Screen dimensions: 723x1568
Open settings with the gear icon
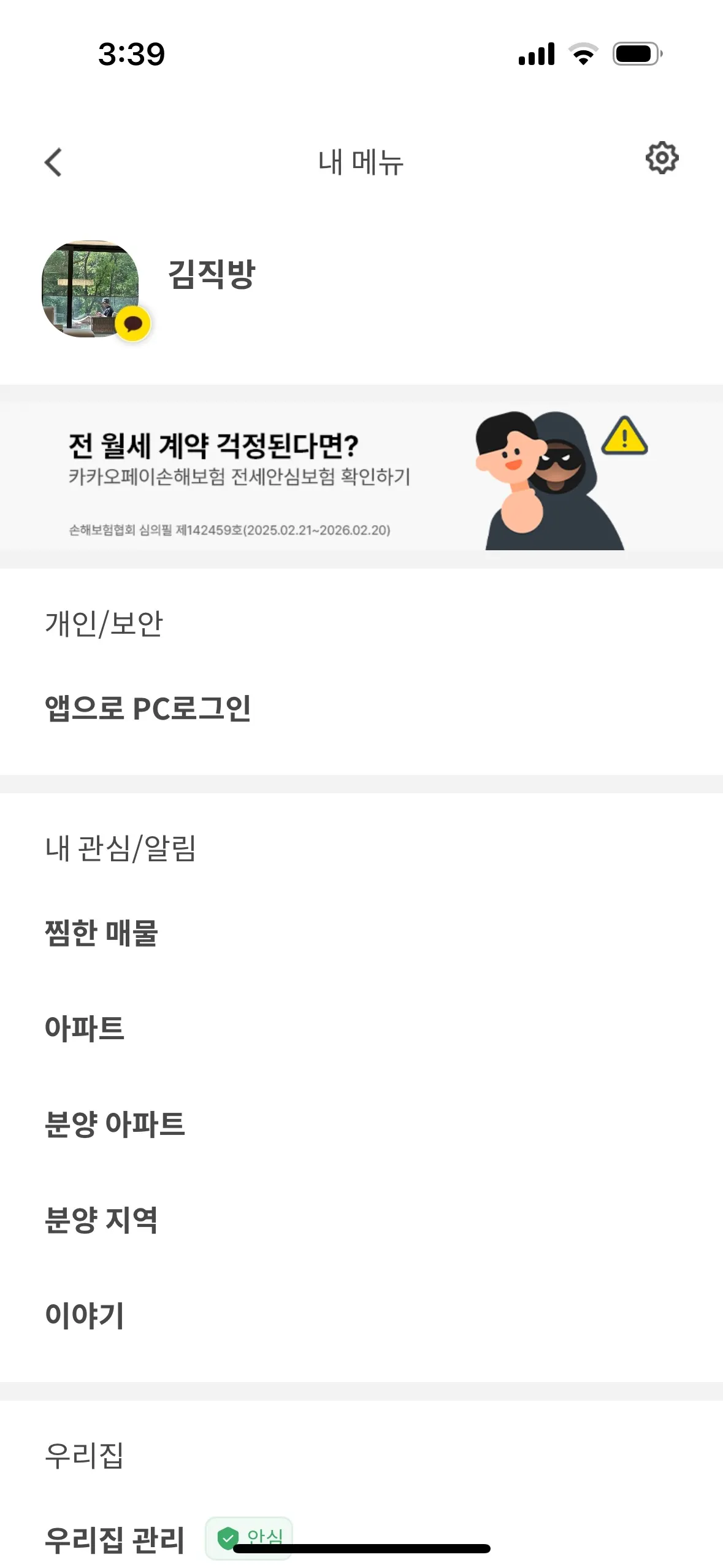pyautogui.click(x=662, y=158)
